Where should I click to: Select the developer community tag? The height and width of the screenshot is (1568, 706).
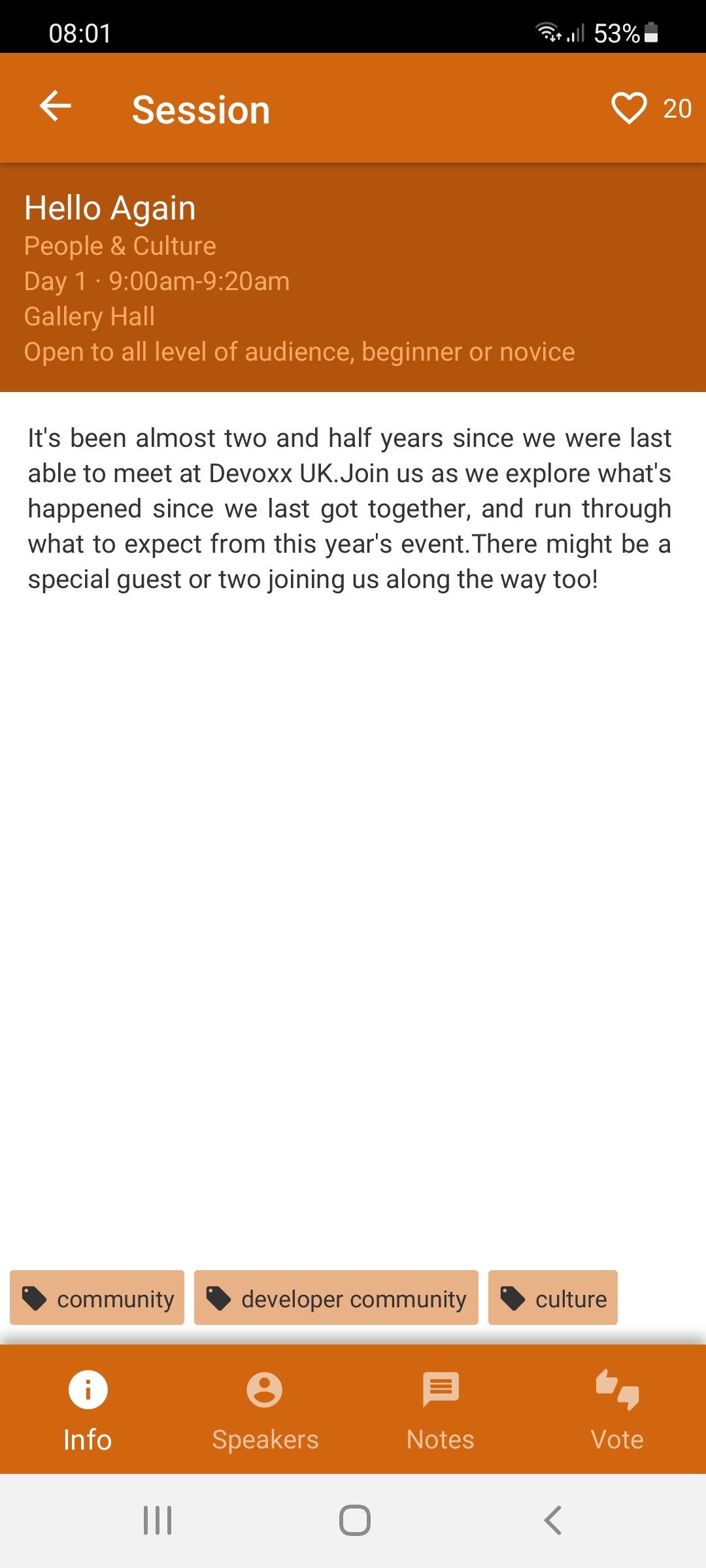[336, 1298]
